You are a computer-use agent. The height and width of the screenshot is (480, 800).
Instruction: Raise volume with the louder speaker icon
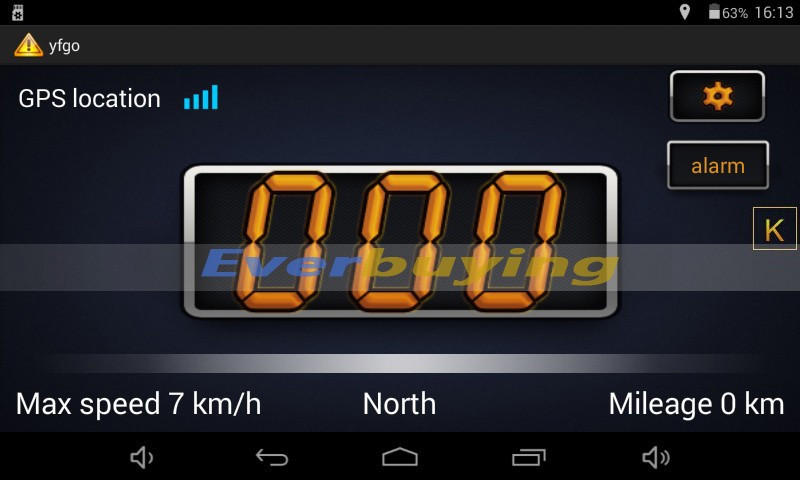pos(655,457)
